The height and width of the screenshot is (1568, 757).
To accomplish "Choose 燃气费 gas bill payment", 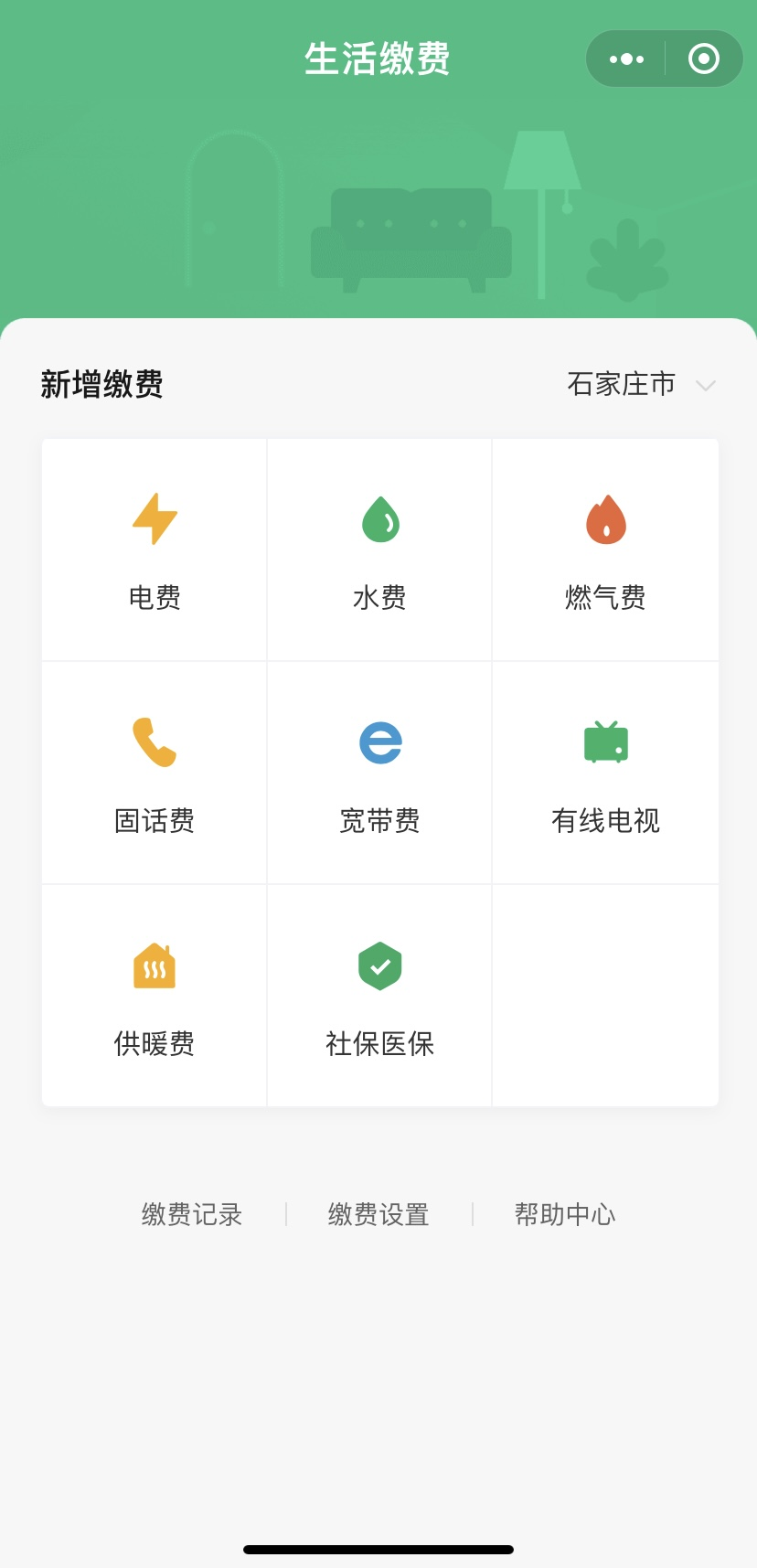I will (605, 549).
